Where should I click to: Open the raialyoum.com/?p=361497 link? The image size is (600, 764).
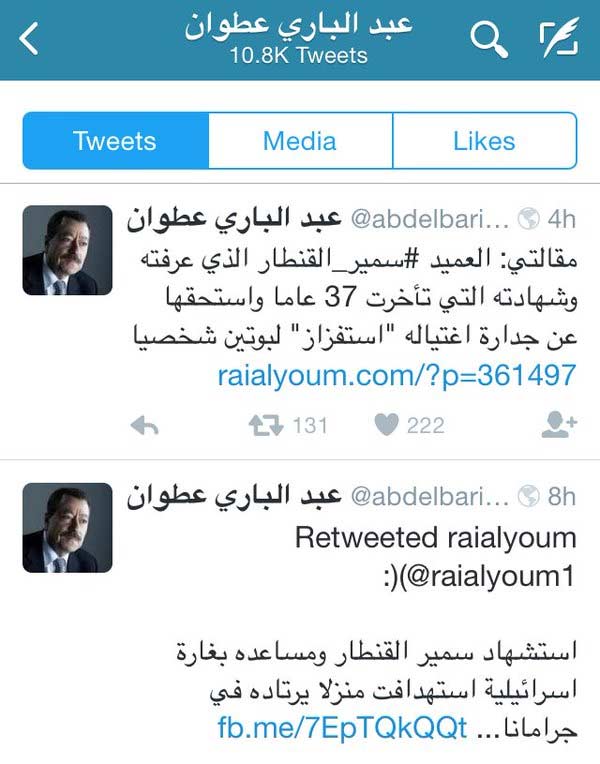(x=397, y=375)
